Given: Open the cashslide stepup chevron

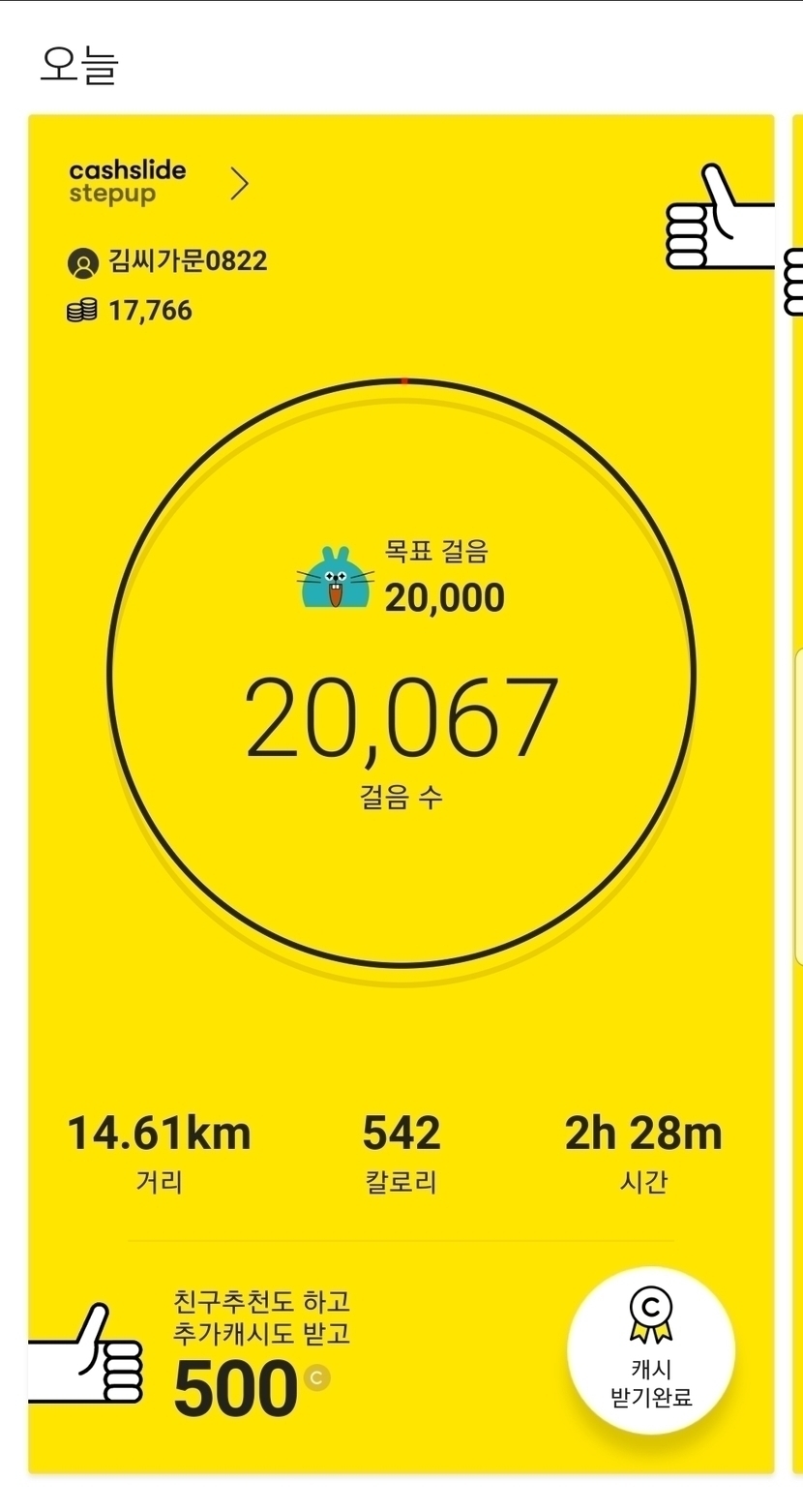Looking at the screenshot, I should pyautogui.click(x=239, y=183).
